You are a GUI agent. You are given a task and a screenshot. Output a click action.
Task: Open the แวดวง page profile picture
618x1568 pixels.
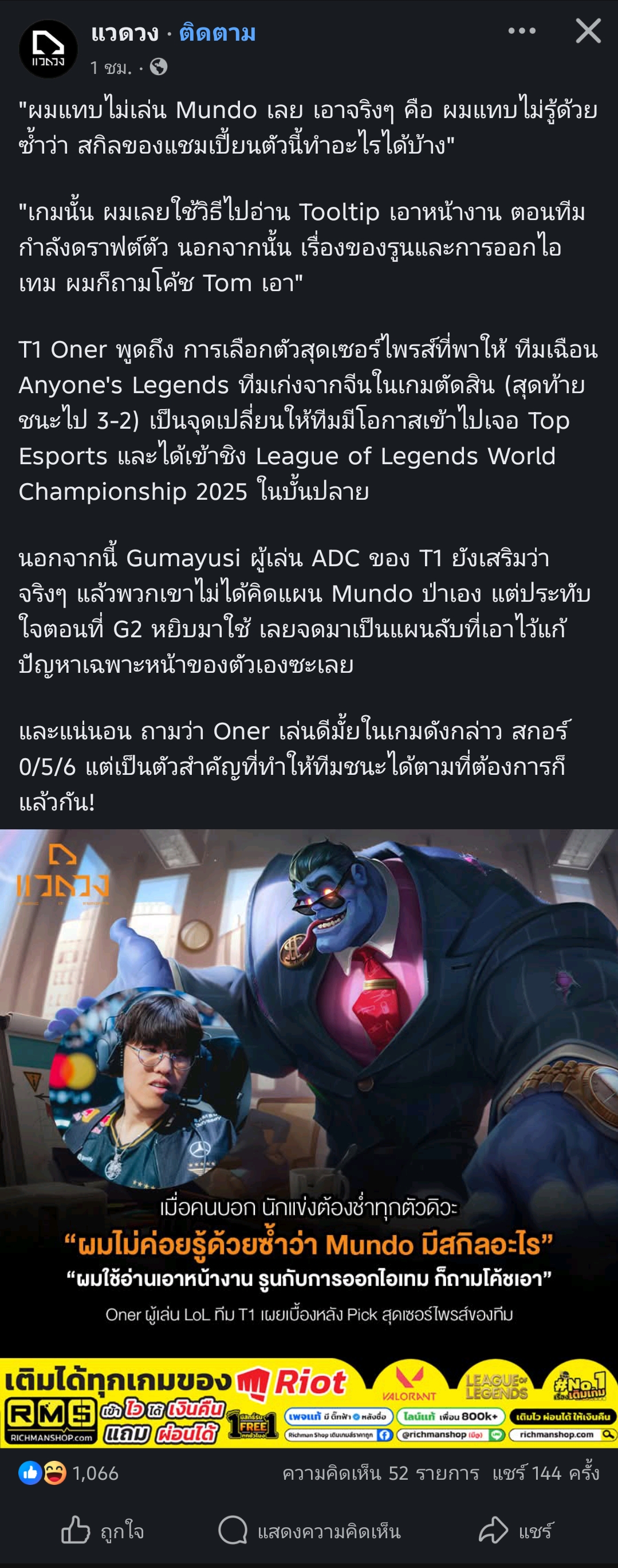point(48,49)
